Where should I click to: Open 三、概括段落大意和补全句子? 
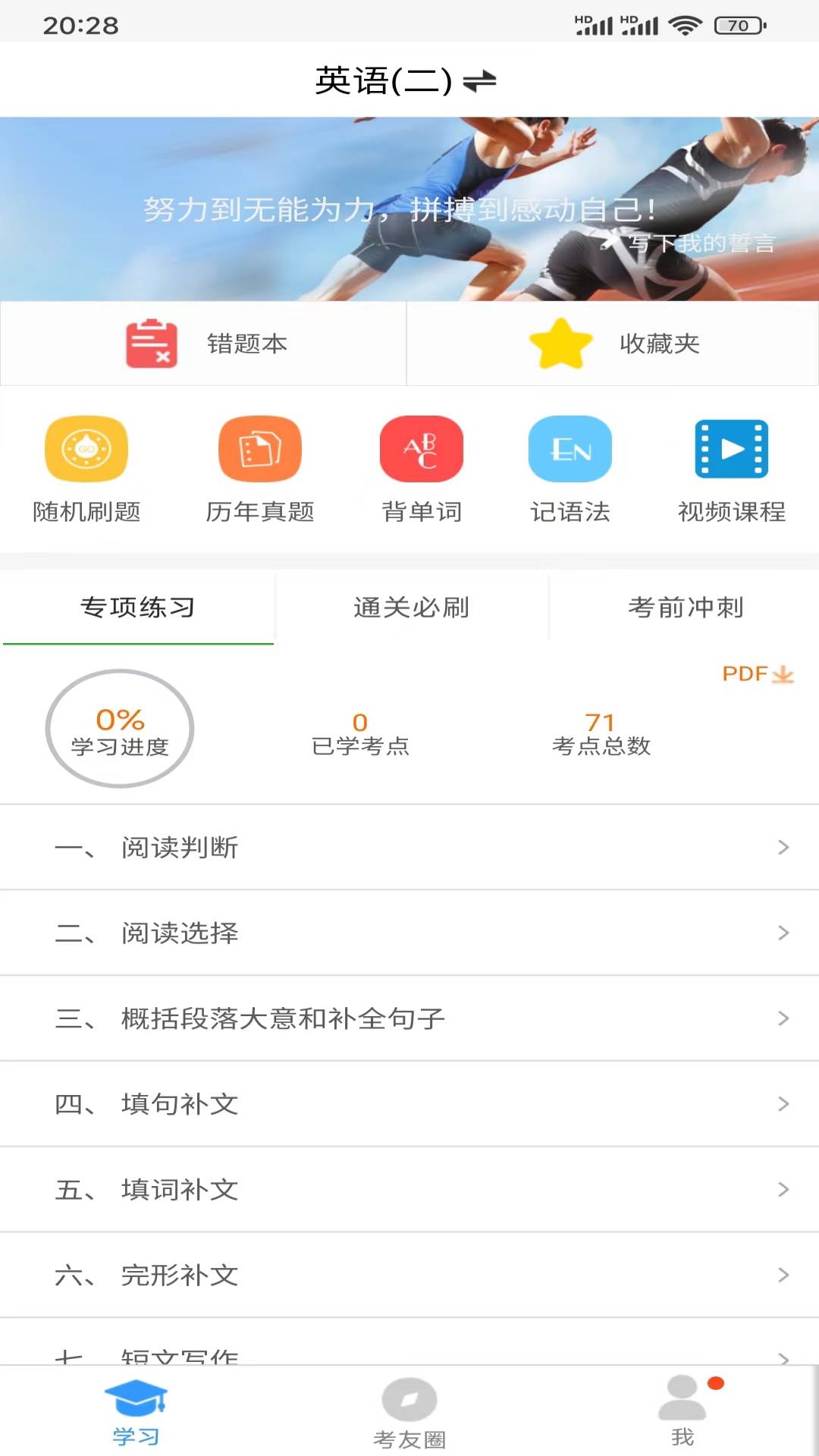tap(409, 1018)
